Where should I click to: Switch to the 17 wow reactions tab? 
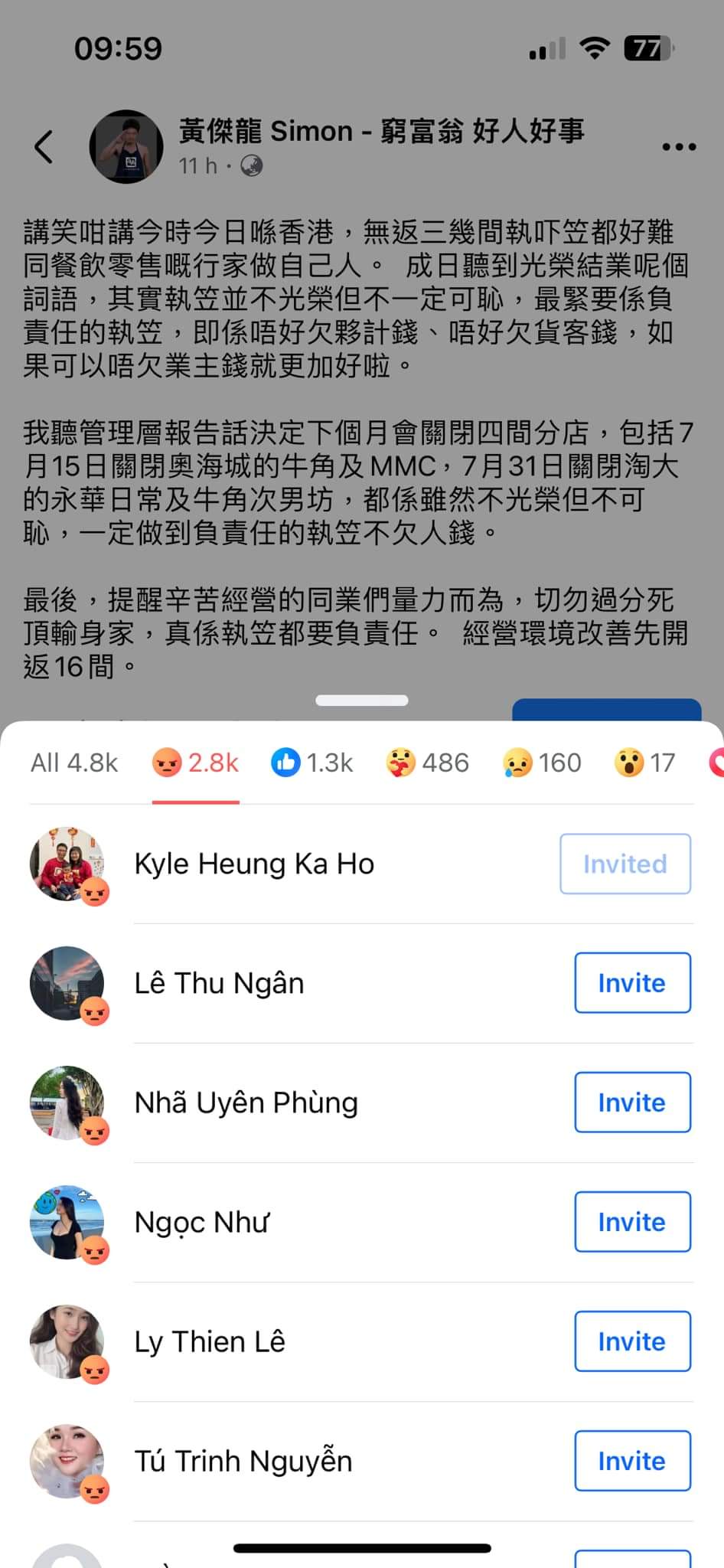point(644,763)
